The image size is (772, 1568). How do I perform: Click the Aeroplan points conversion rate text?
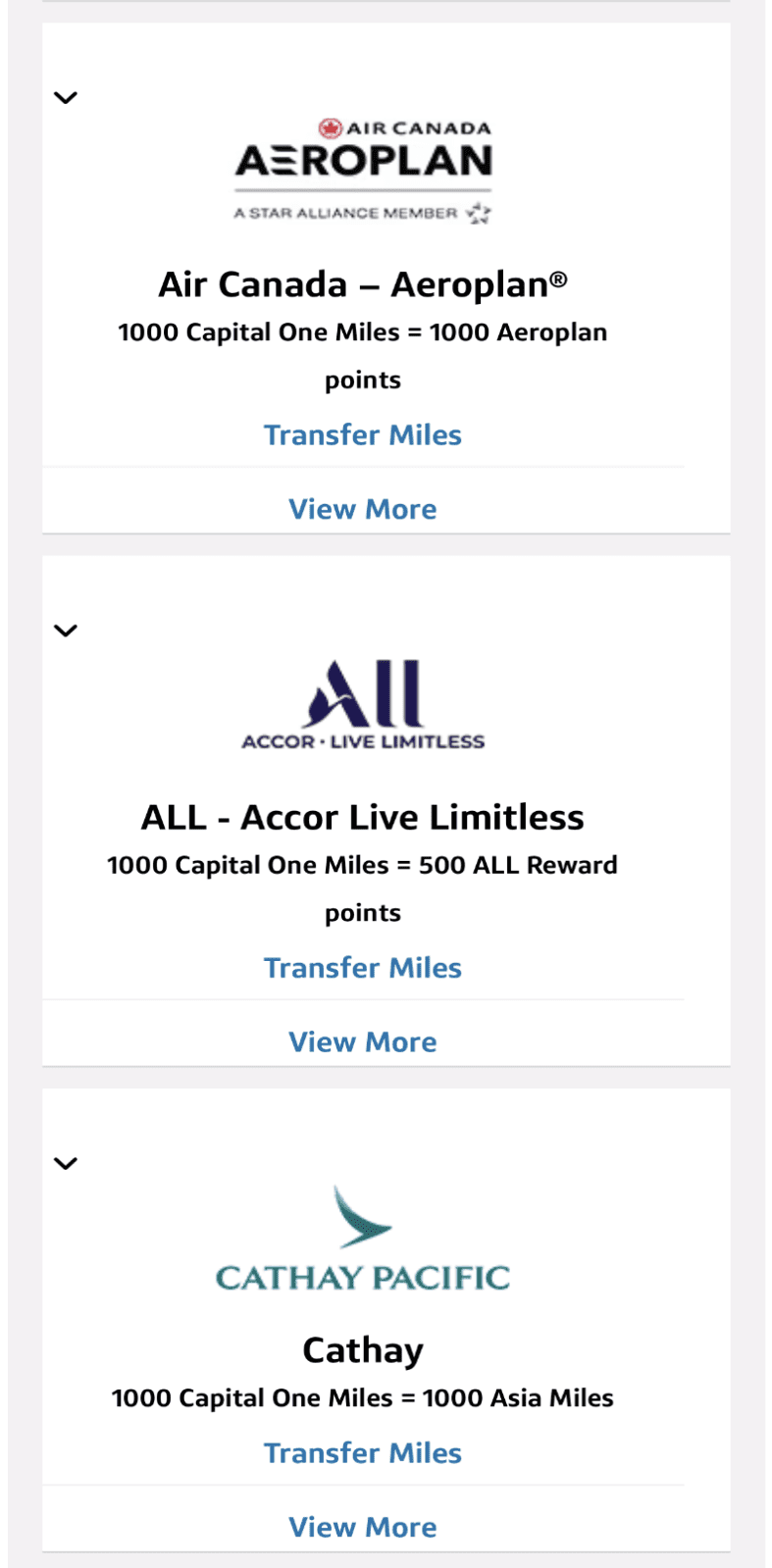tap(363, 355)
